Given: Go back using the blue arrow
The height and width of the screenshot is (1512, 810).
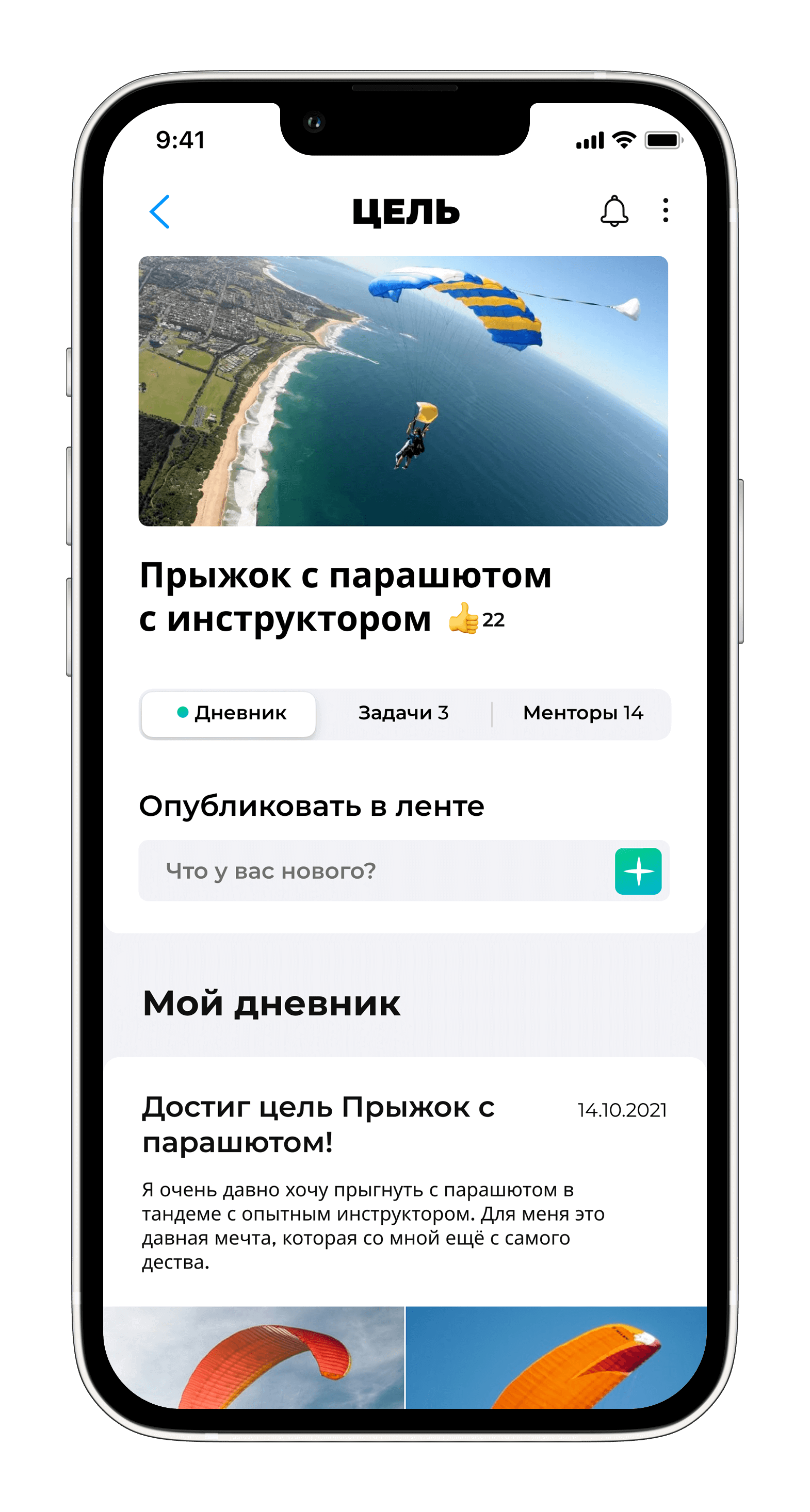Looking at the screenshot, I should tap(160, 211).
